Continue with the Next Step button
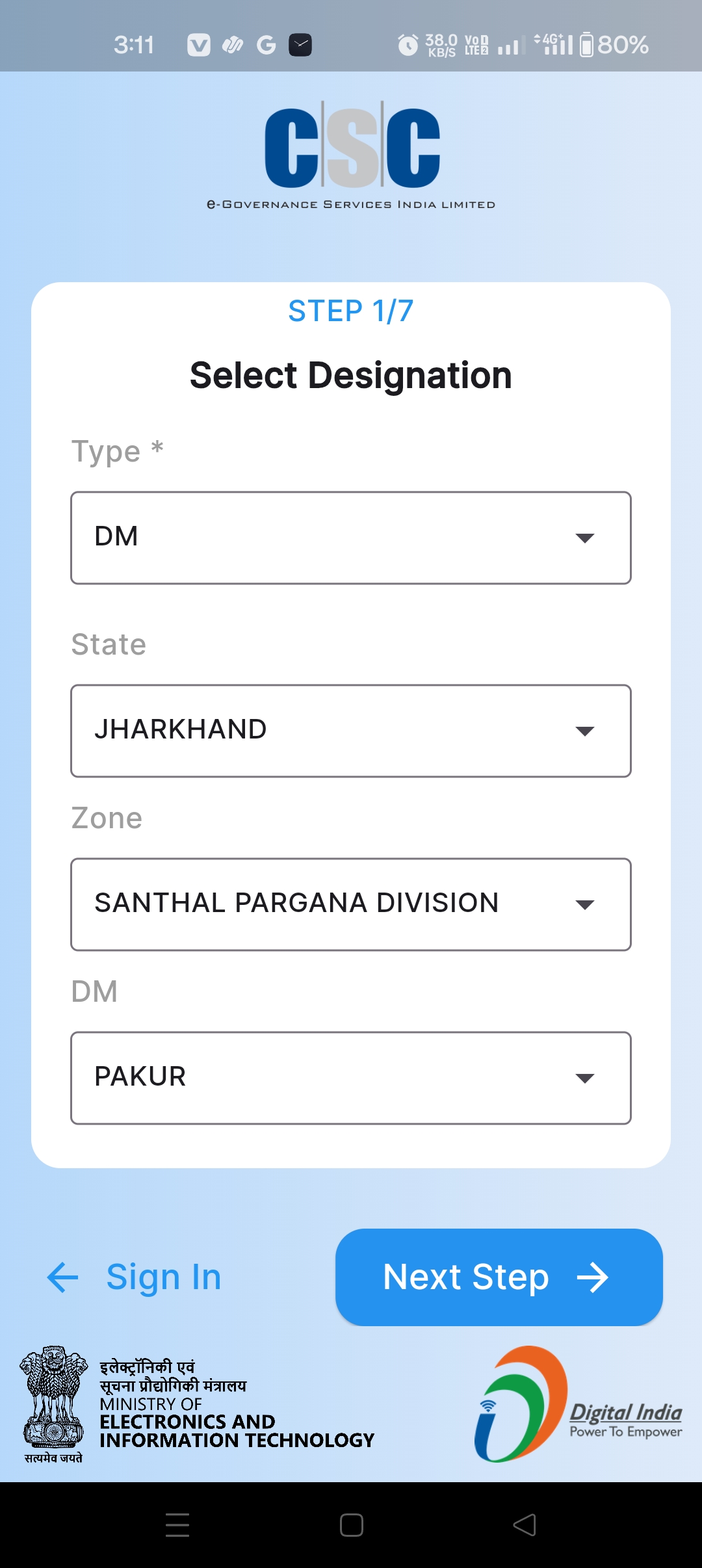The height and width of the screenshot is (1568, 702). coord(499,1277)
